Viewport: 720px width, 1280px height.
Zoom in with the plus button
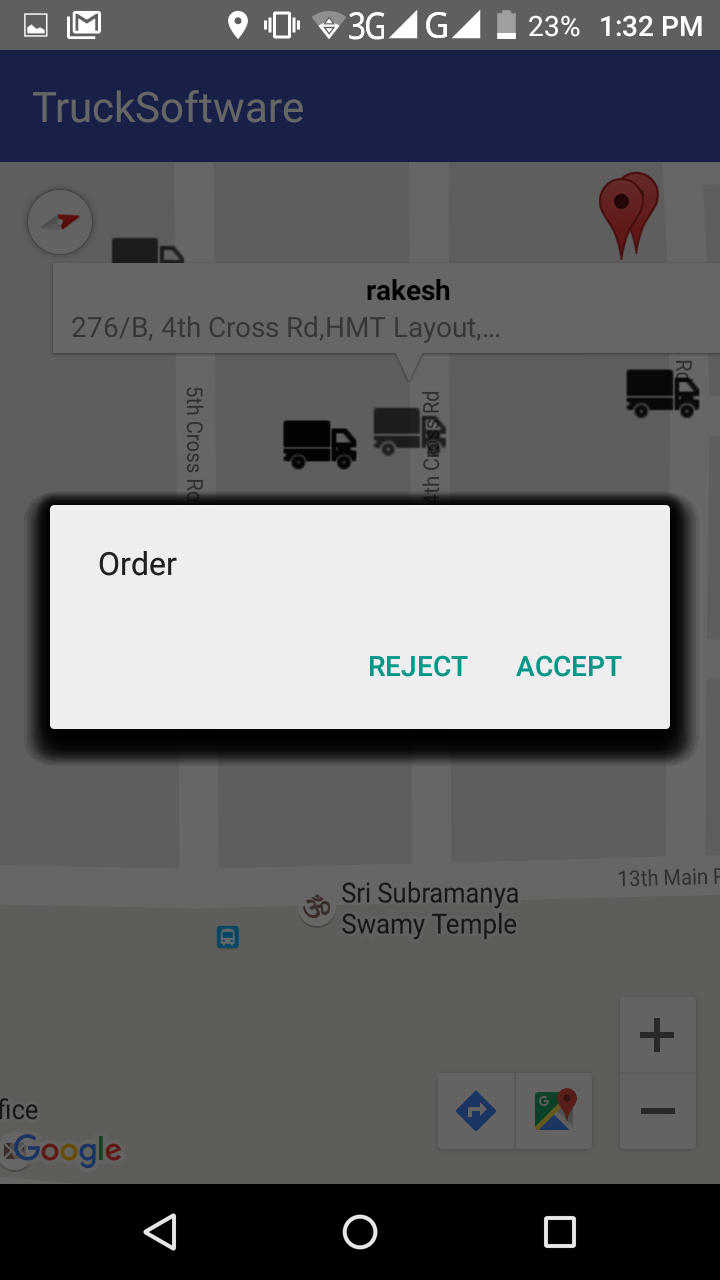[x=657, y=1035]
